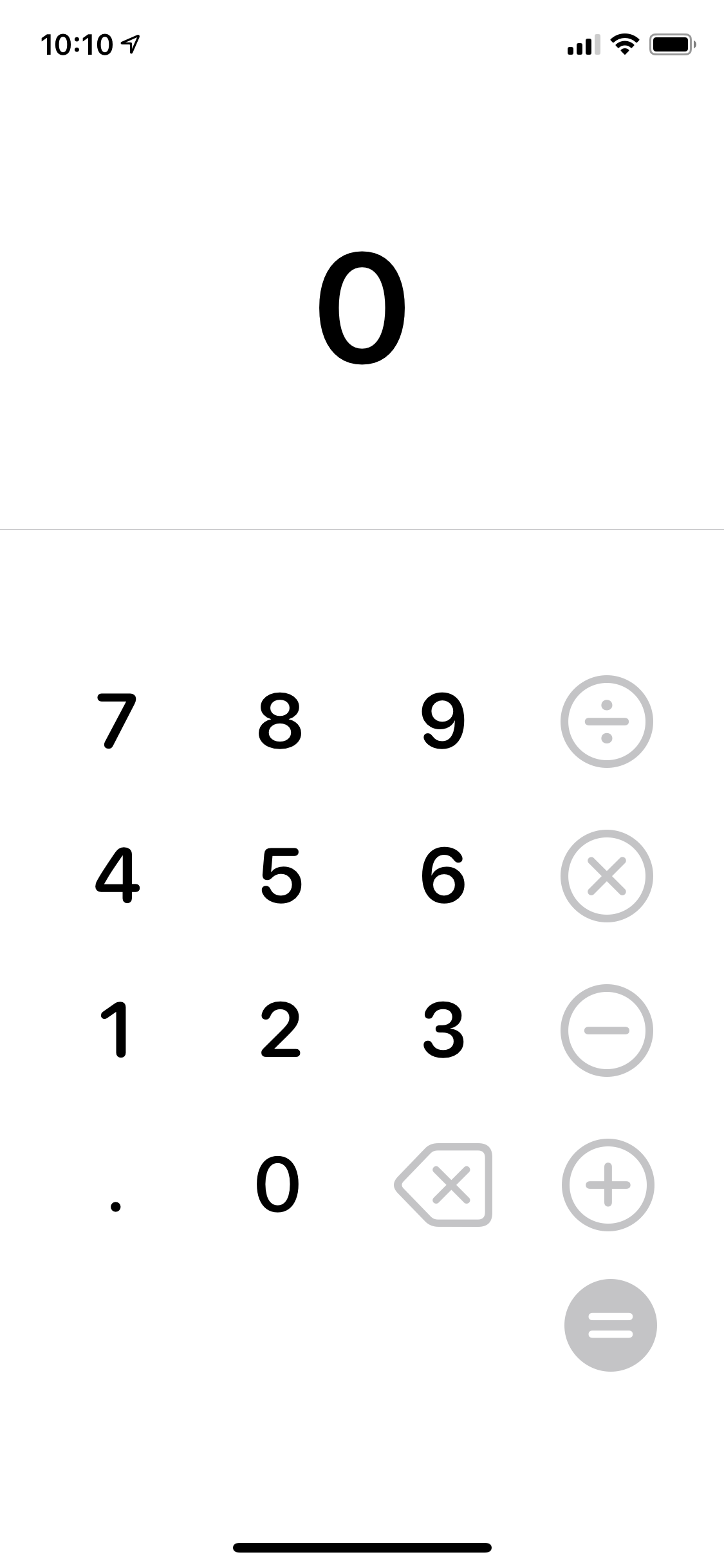
Task: Tap the number 9 key
Action: (x=443, y=721)
